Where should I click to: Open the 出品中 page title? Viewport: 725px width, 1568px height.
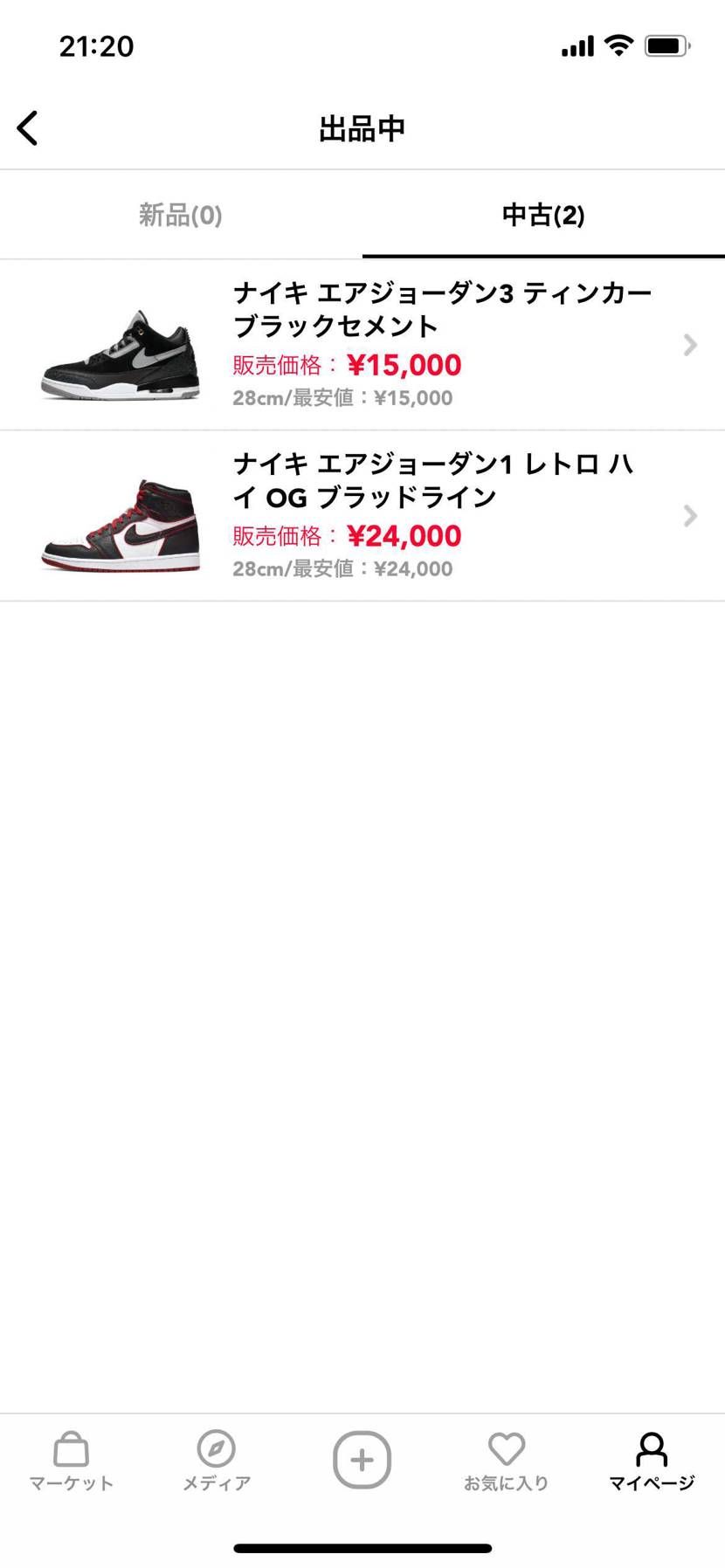pyautogui.click(x=362, y=127)
